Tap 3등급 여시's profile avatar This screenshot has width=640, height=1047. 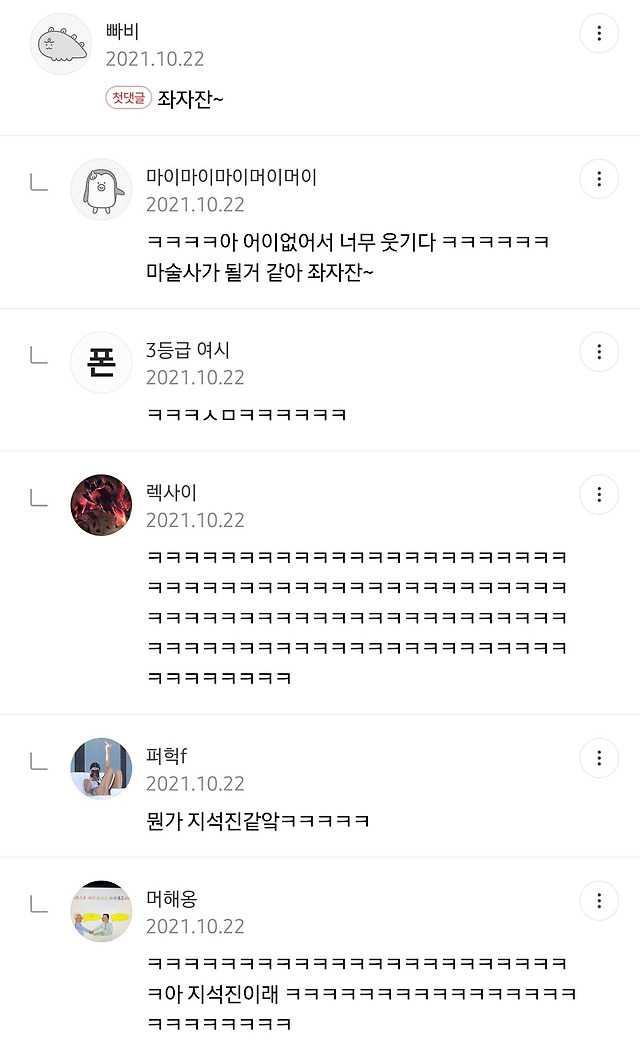101,362
